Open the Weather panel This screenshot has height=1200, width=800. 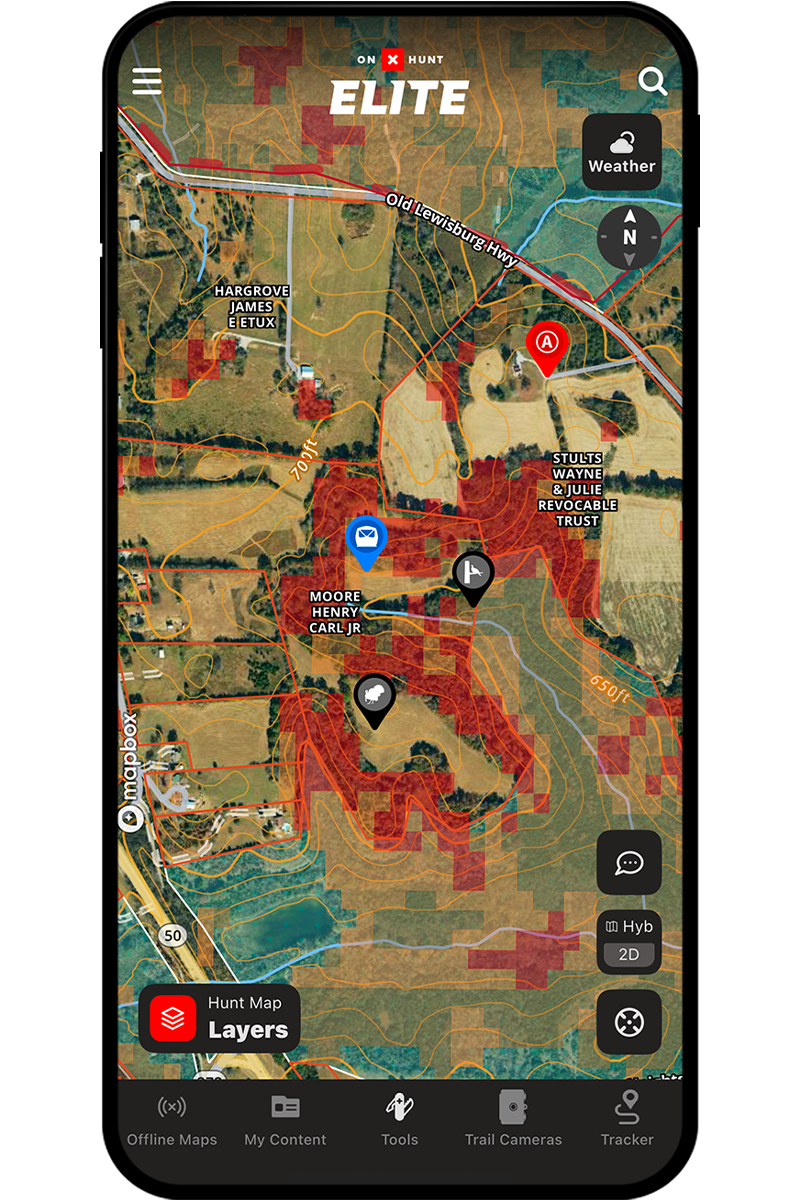(621, 152)
